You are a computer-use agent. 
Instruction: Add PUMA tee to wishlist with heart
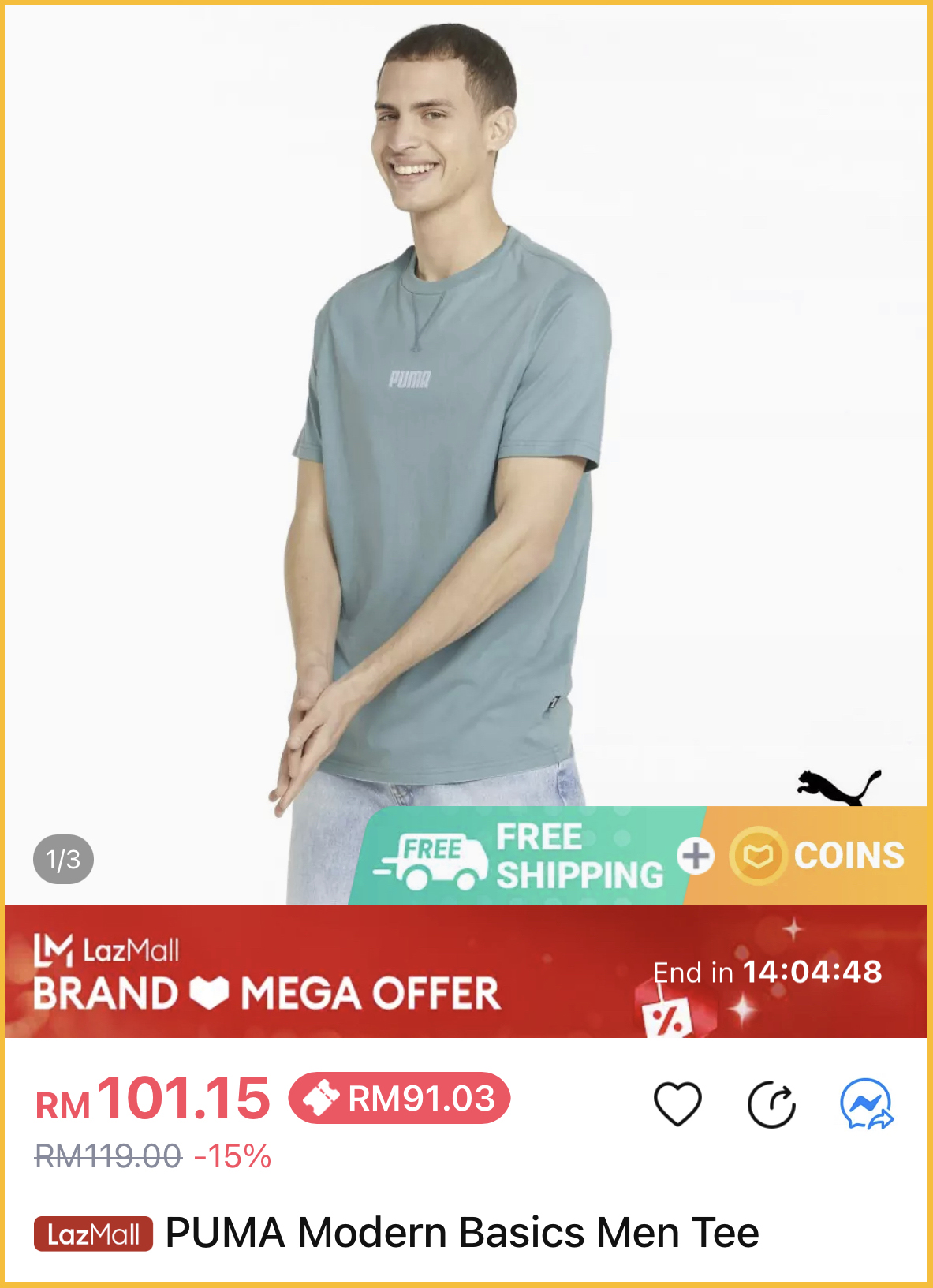[x=677, y=1103]
